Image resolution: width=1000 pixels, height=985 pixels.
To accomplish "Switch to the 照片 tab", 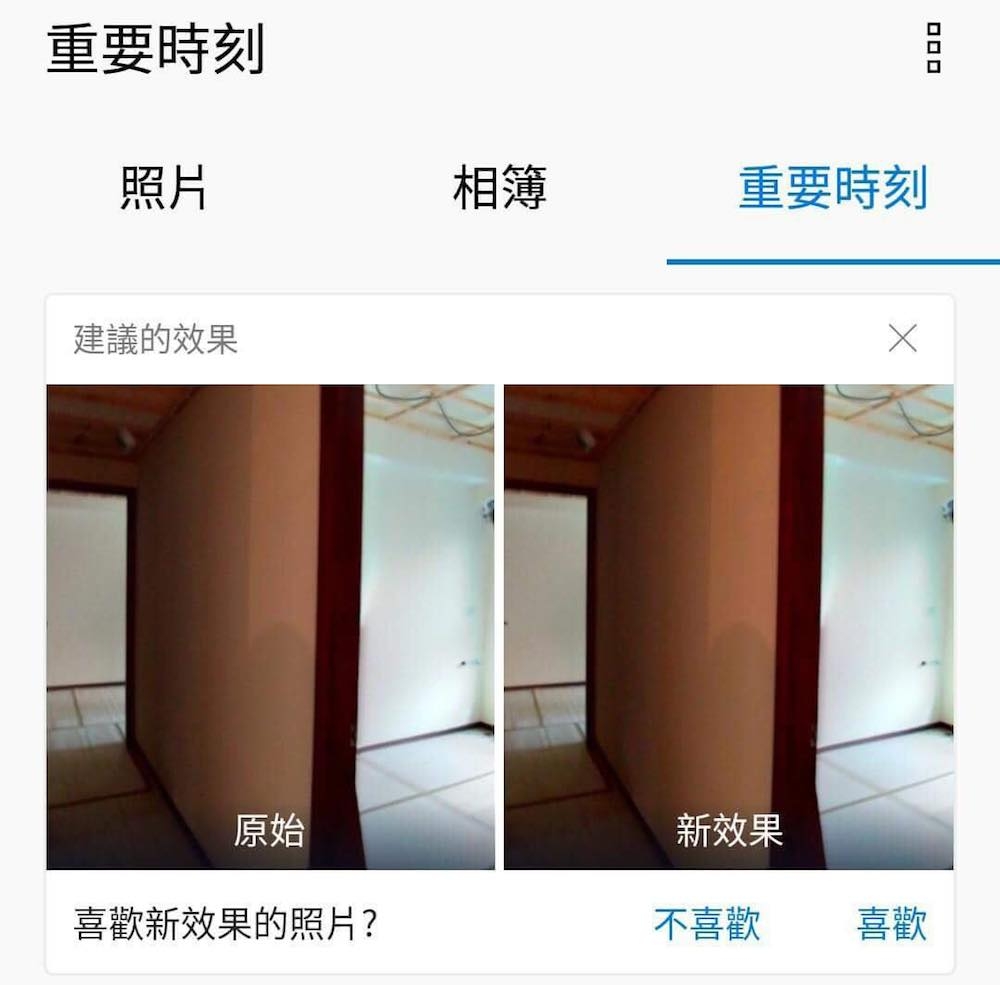I will point(164,189).
